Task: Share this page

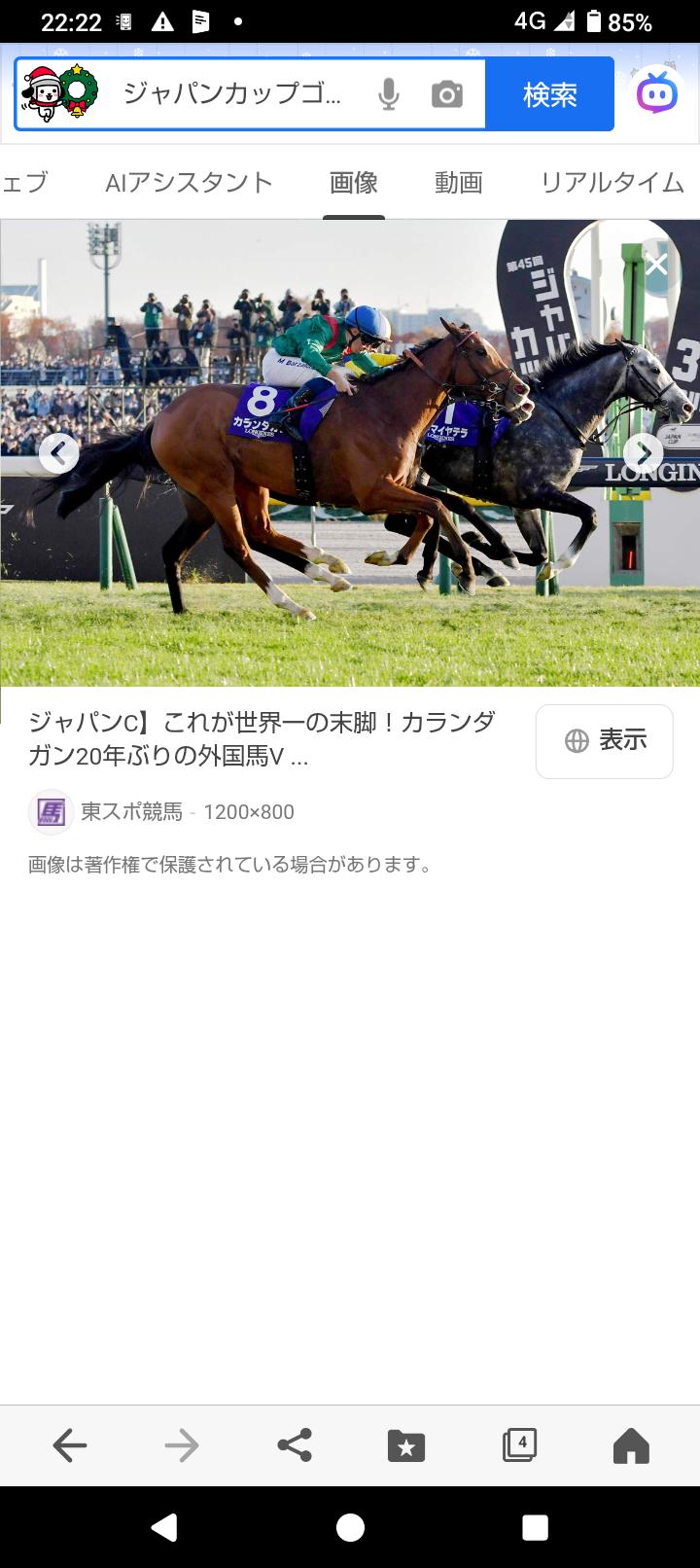Action: [x=295, y=1445]
